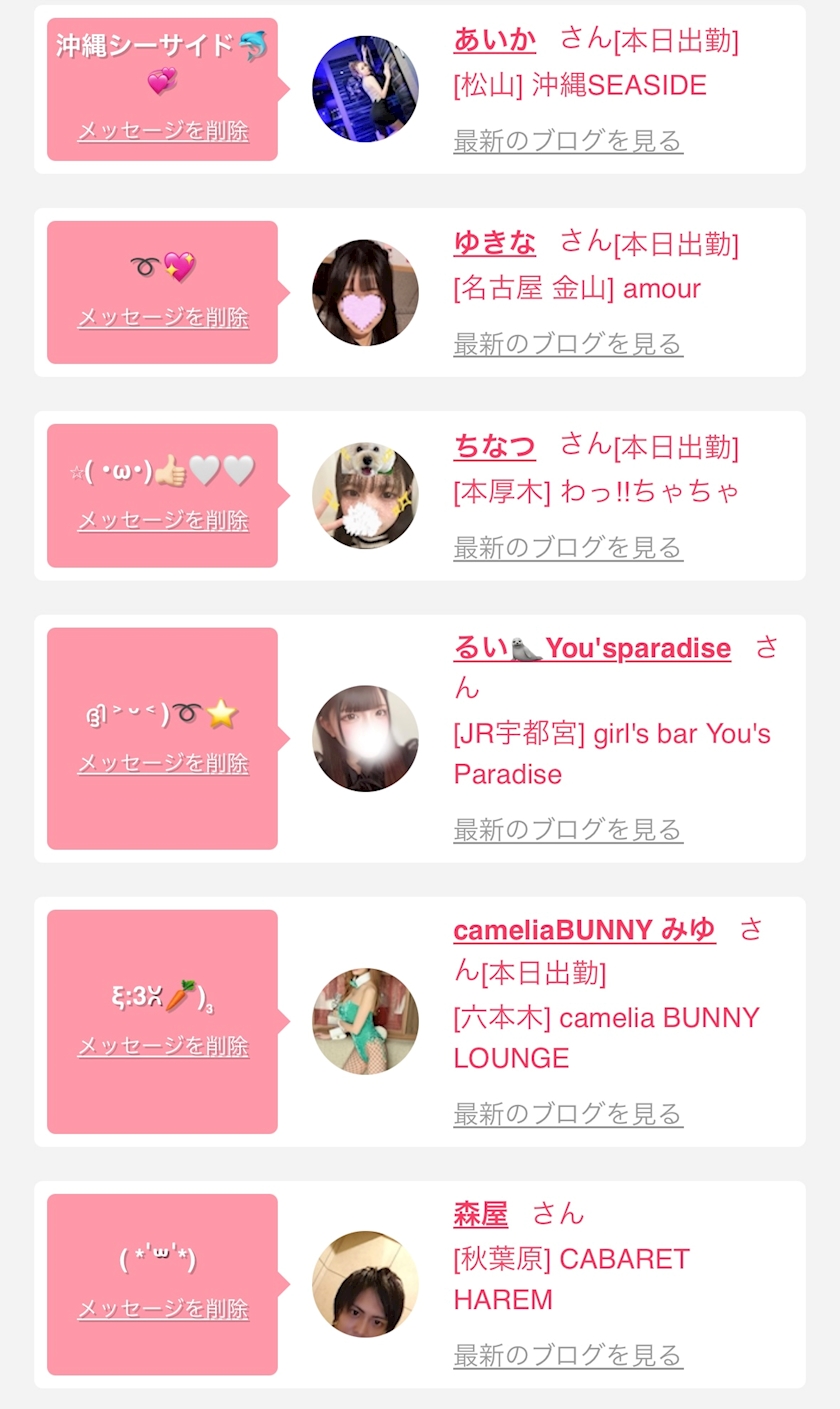
Task: Tap ちなつ's round profile photo
Action: 365,496
